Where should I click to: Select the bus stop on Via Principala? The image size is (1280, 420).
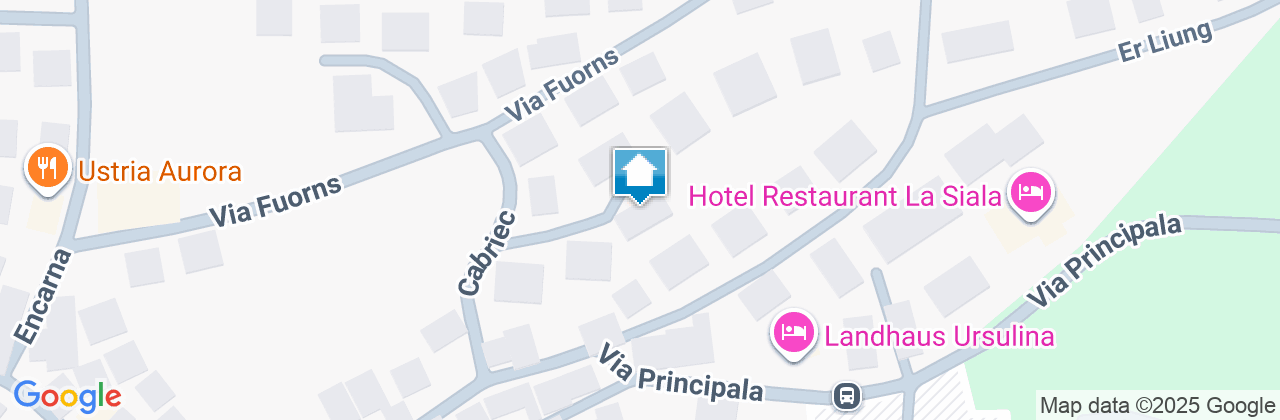(x=847, y=397)
